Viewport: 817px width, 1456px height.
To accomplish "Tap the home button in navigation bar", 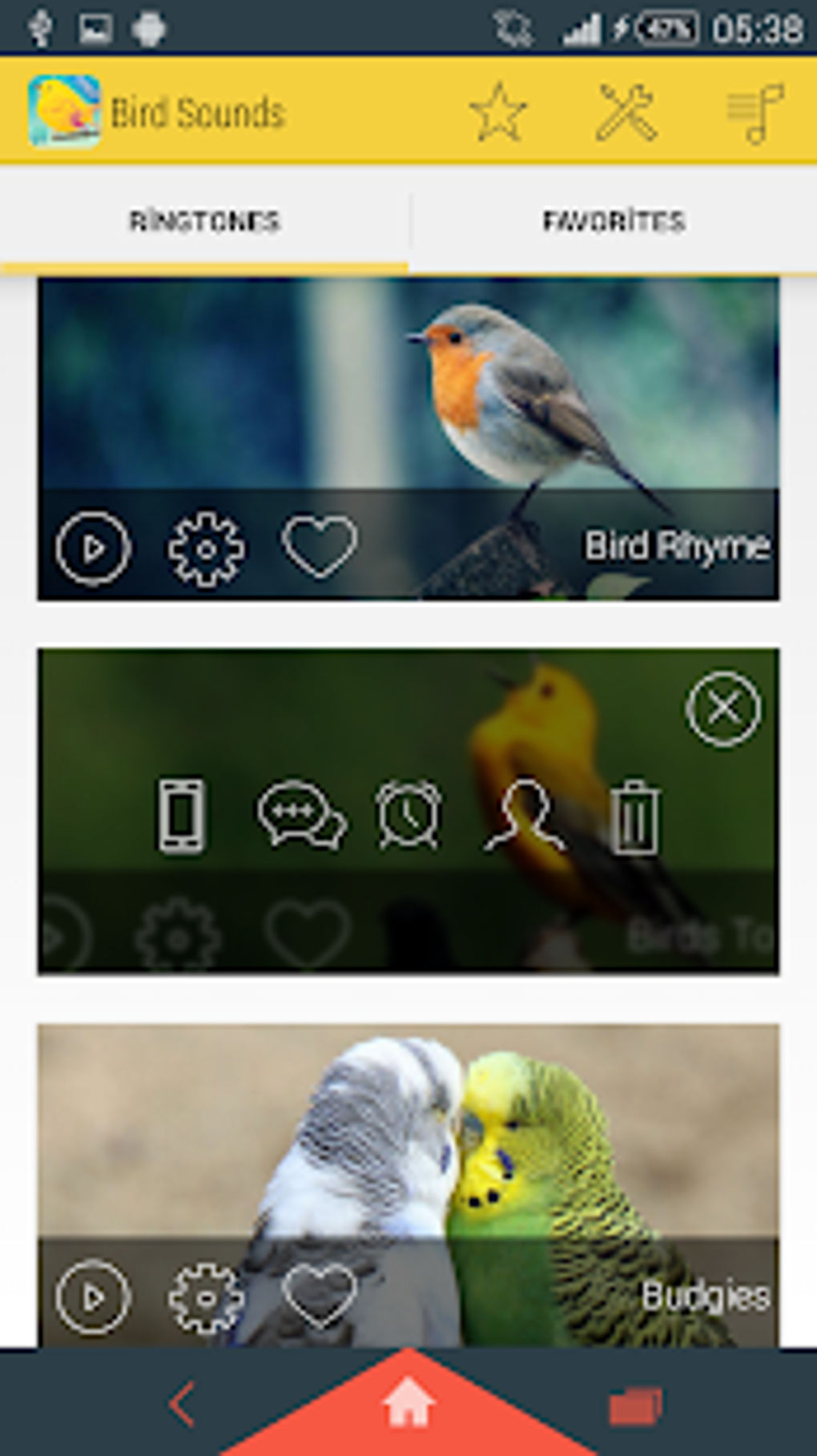I will pos(408,1403).
